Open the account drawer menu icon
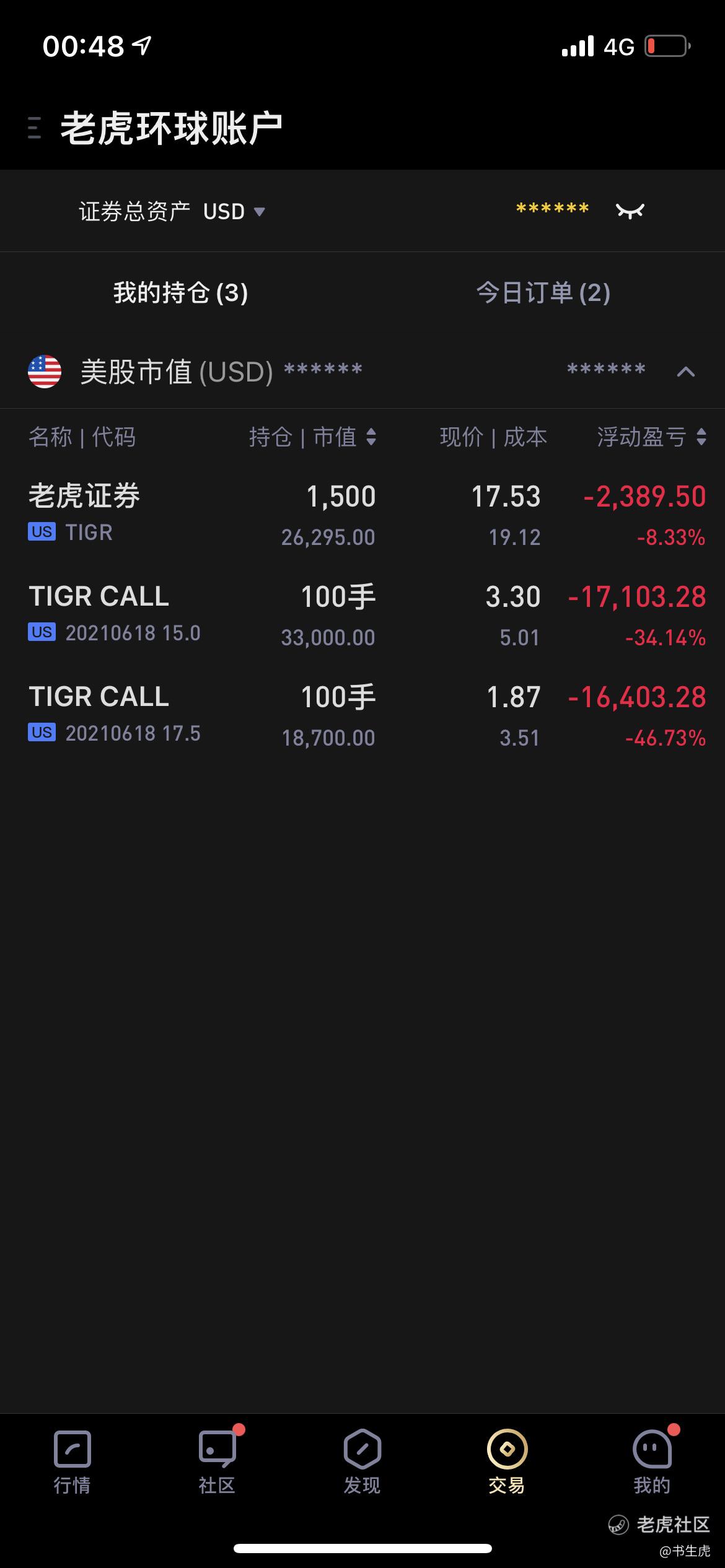The height and width of the screenshot is (1568, 725). coord(35,128)
